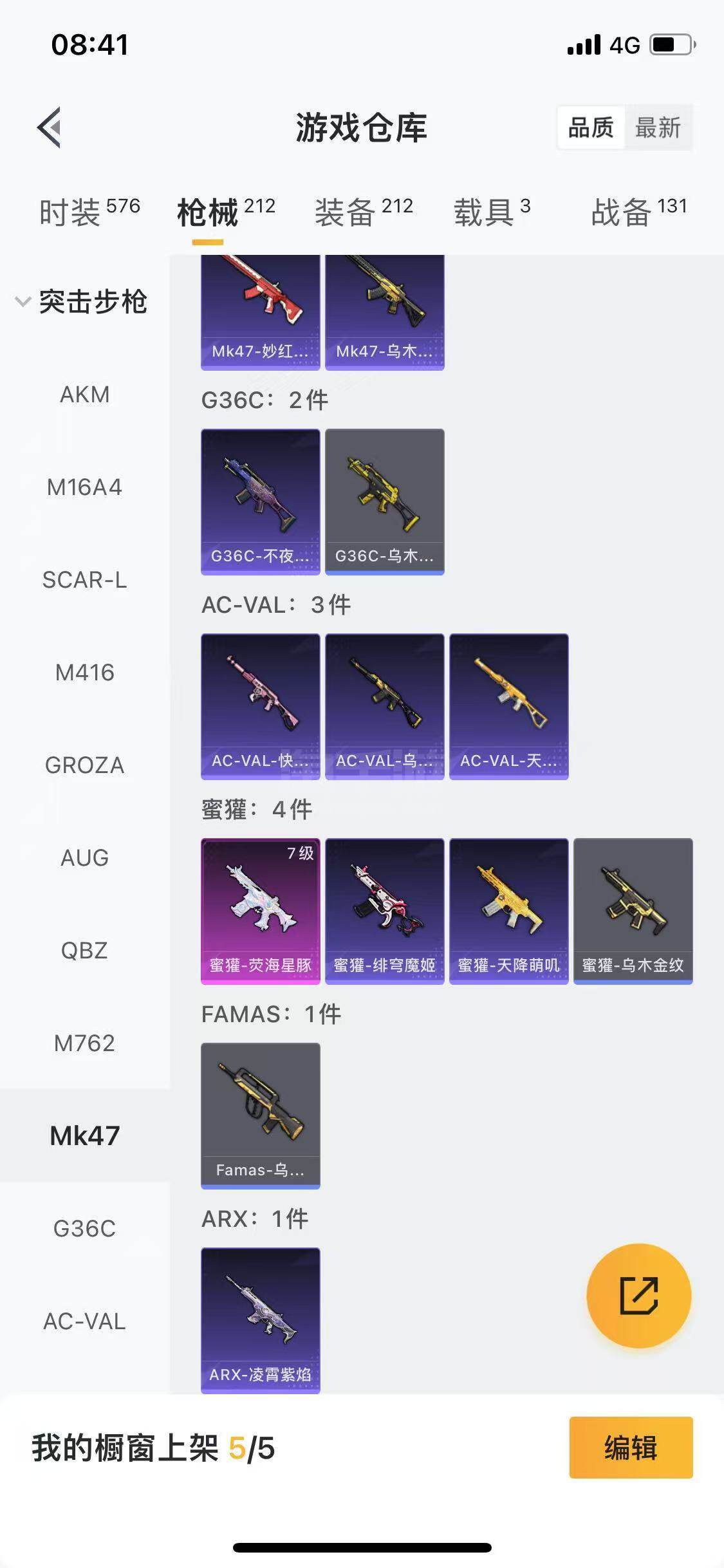
Task: Go back using the arrow icon
Action: pyautogui.click(x=50, y=127)
